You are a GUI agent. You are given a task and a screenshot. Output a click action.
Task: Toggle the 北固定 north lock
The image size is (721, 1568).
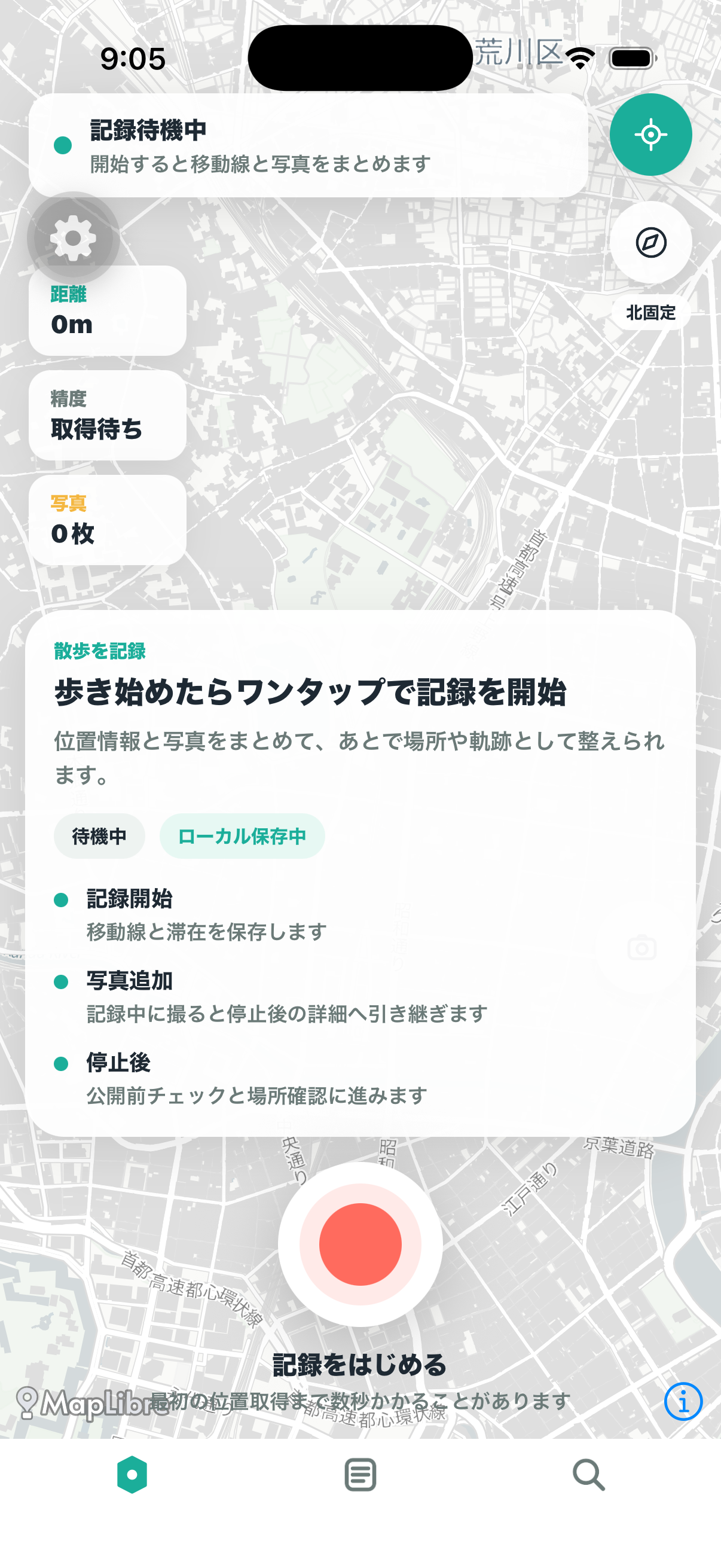pos(652,312)
